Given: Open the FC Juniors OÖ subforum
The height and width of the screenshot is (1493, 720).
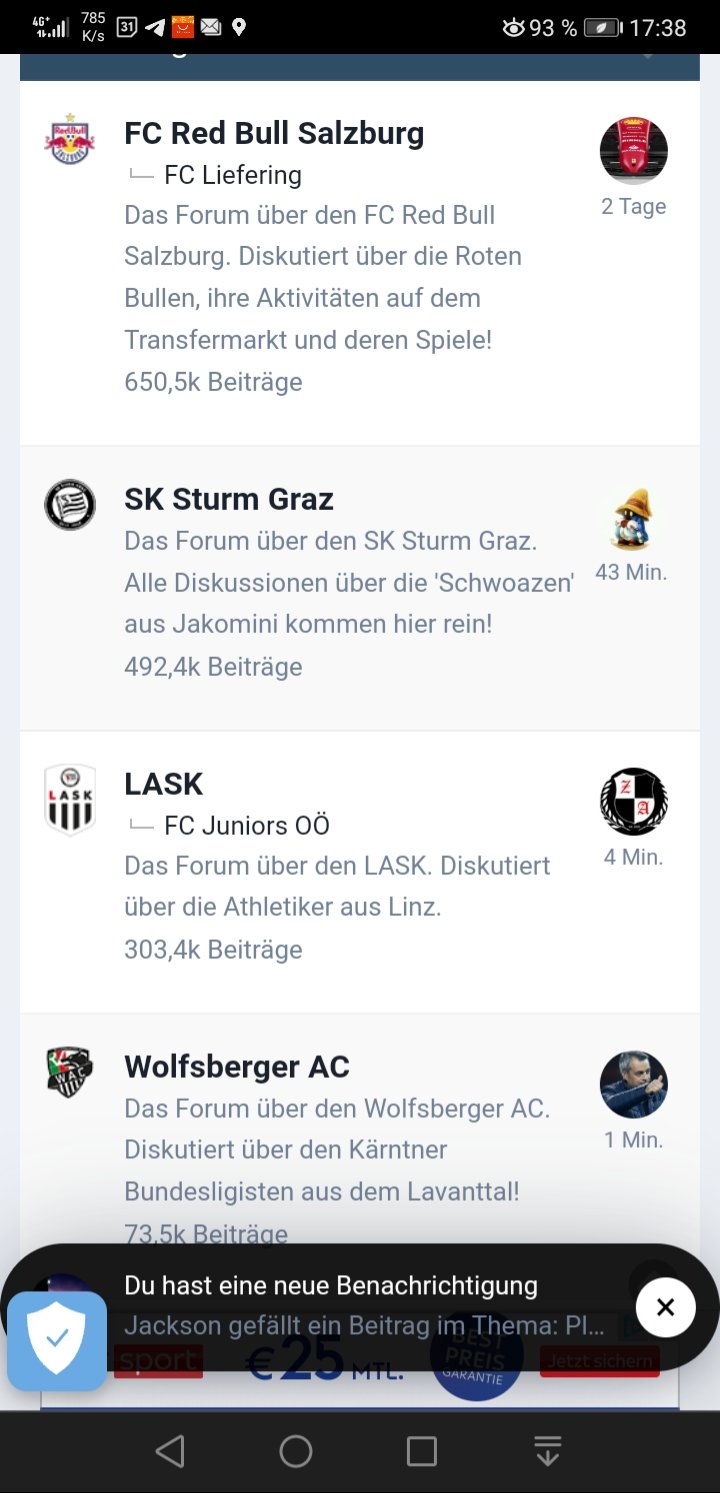Looking at the screenshot, I should click(x=247, y=825).
